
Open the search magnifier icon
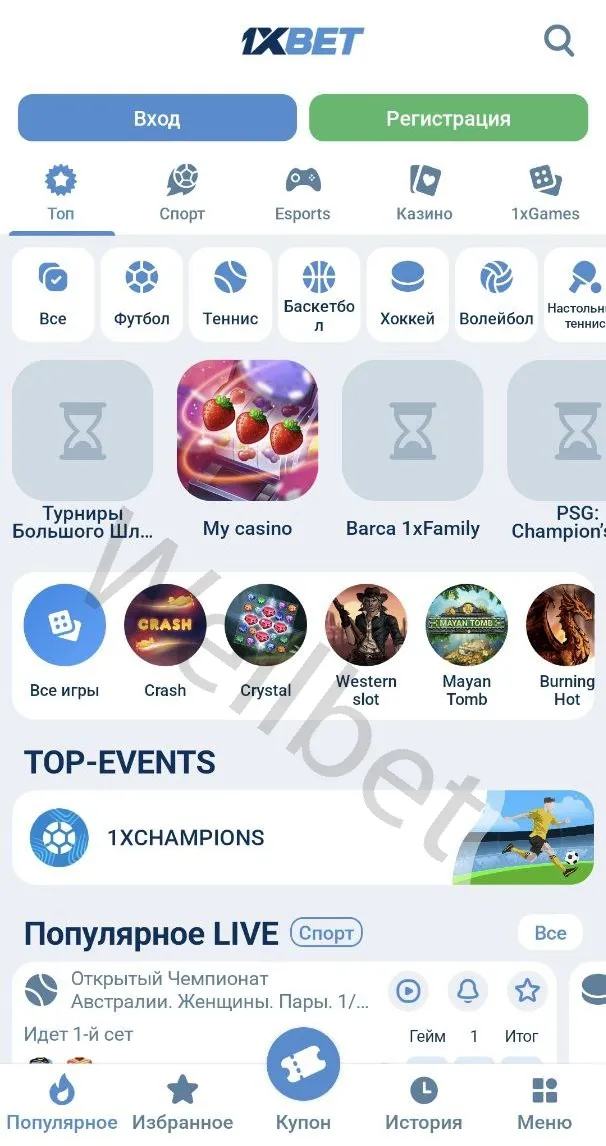coord(558,41)
